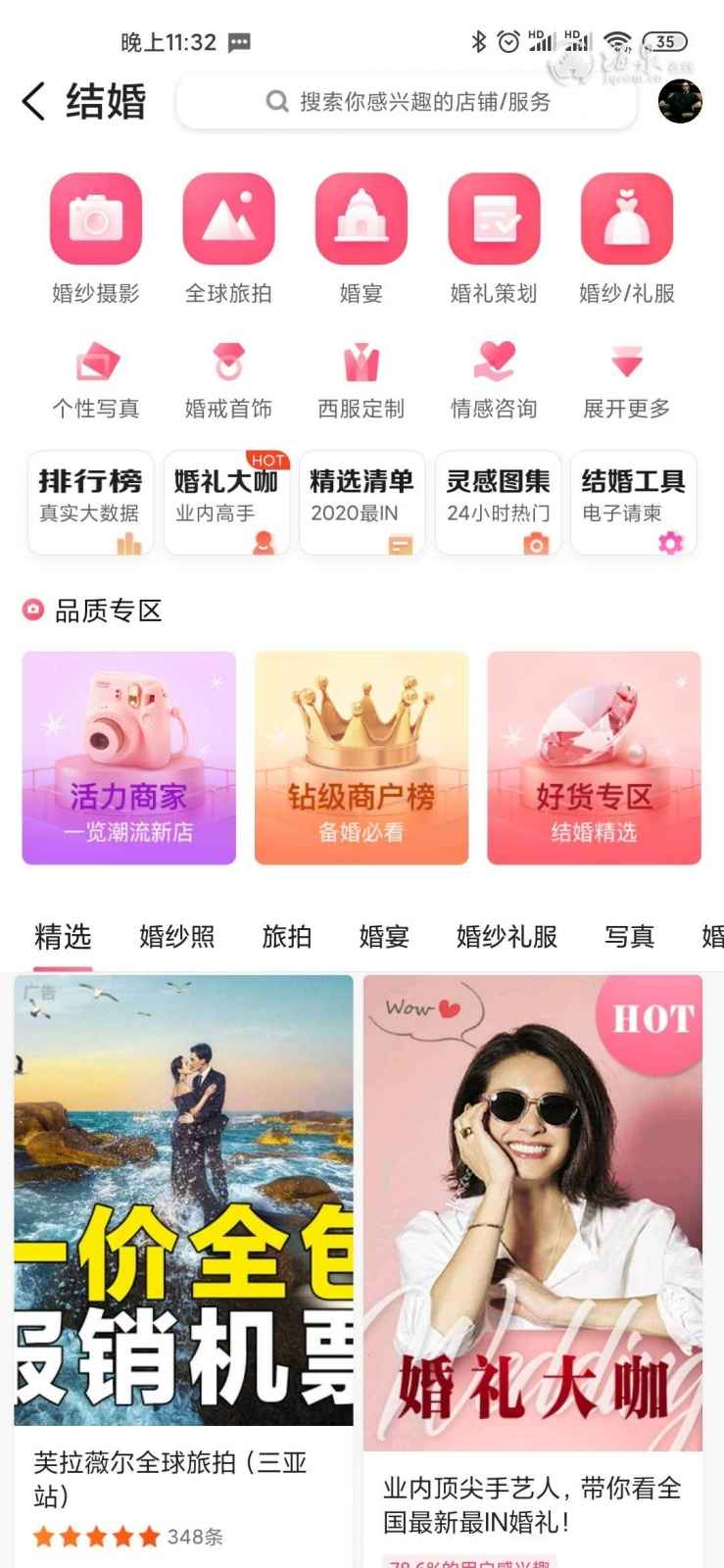Switch to the 旅拍 tab
Screen dimensions: 724x1568
[286, 937]
